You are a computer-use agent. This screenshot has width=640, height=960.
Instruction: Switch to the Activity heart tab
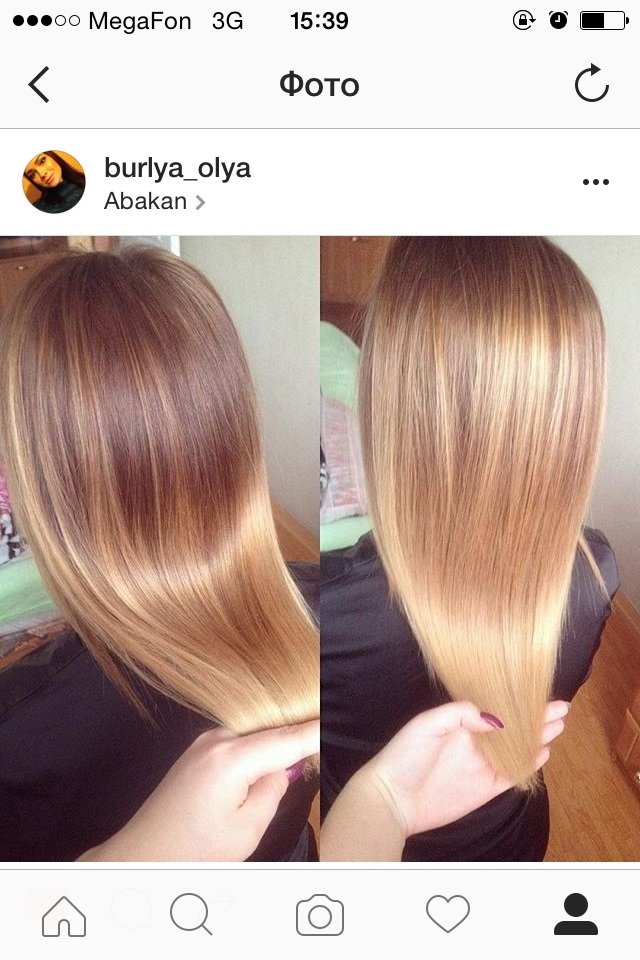[x=447, y=915]
